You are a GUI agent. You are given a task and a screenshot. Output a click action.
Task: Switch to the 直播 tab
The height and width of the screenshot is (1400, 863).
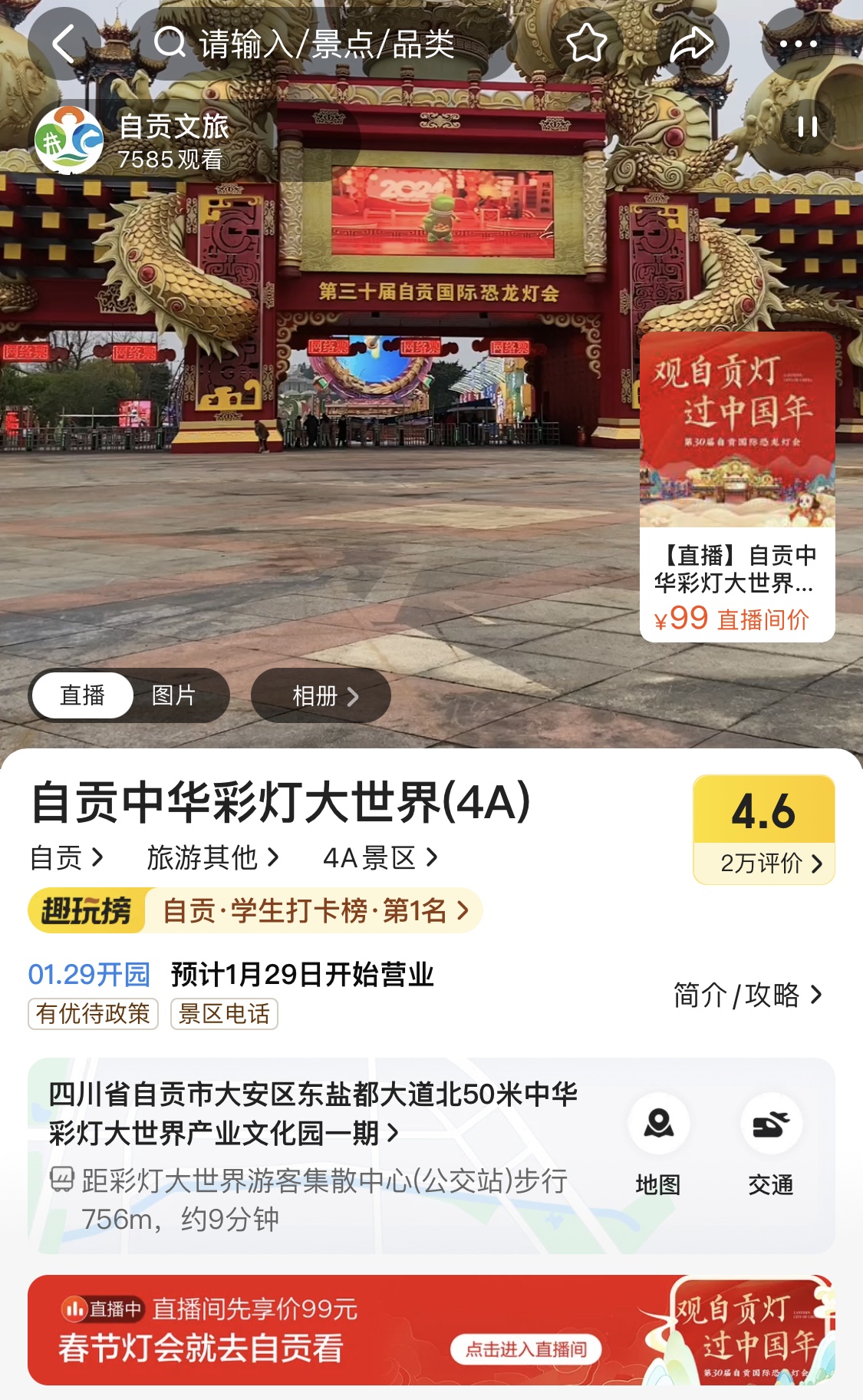click(83, 695)
